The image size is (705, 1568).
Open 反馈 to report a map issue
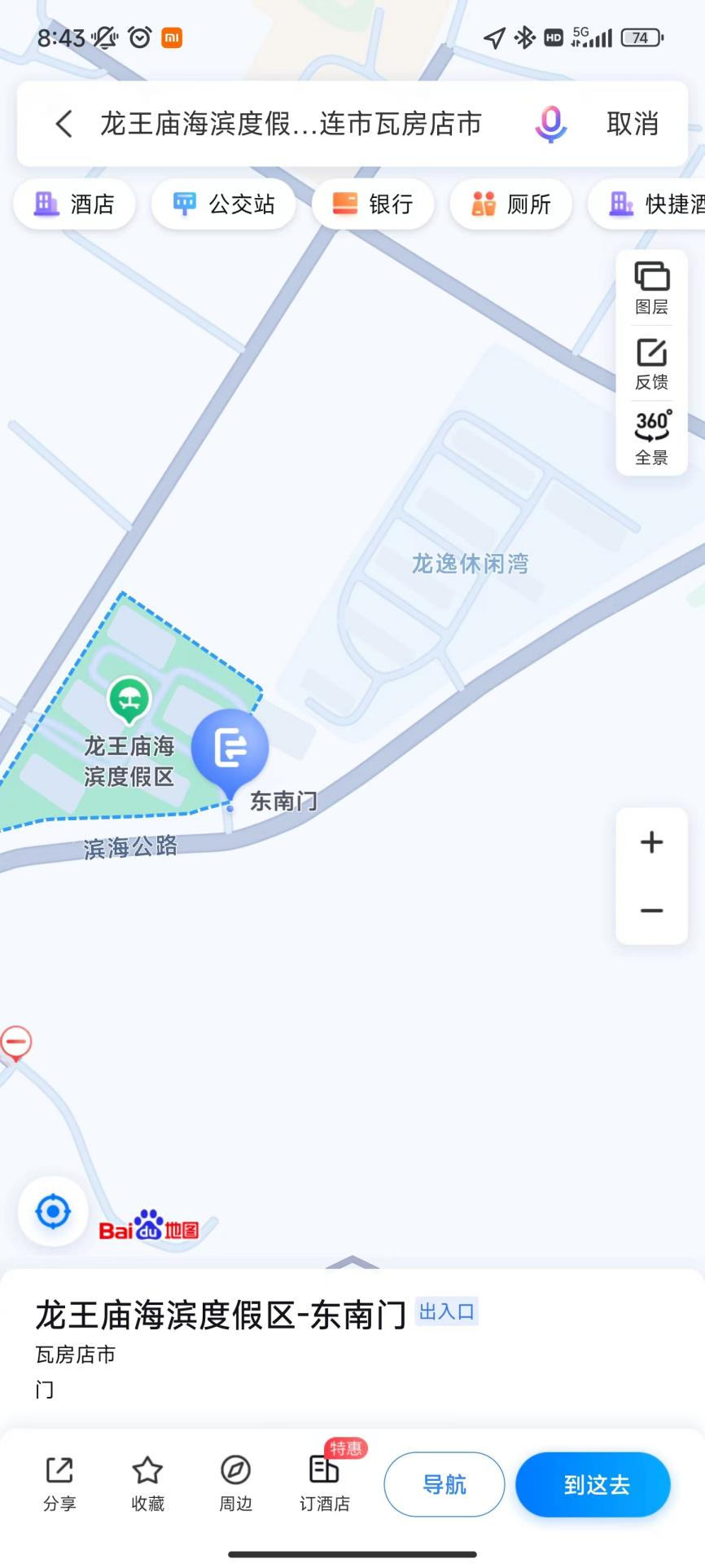point(651,364)
